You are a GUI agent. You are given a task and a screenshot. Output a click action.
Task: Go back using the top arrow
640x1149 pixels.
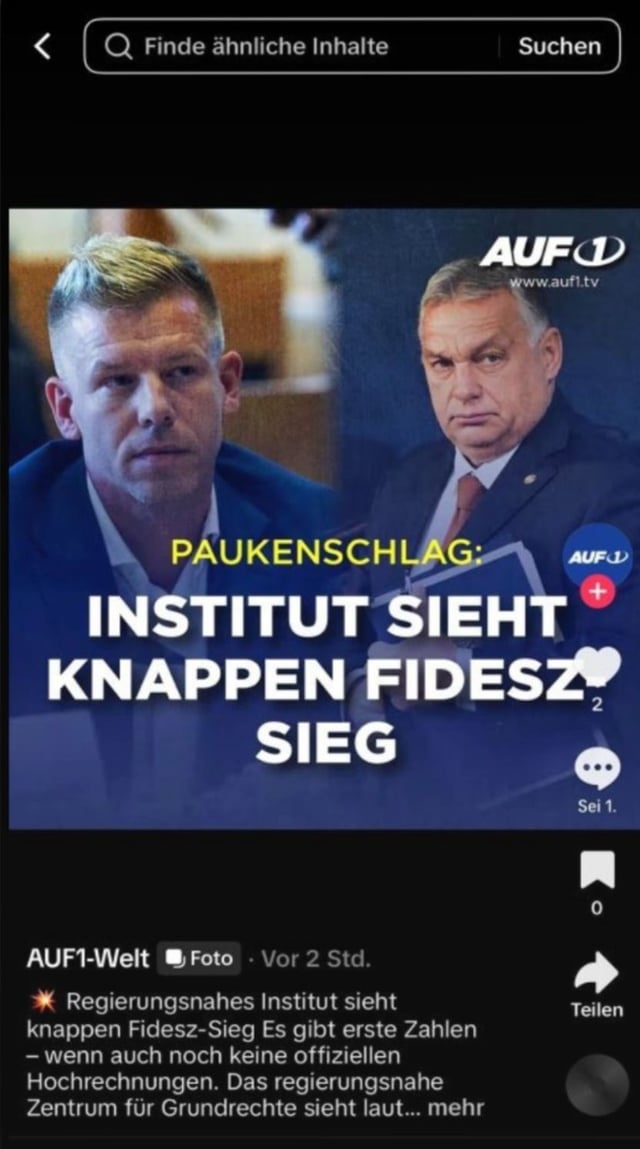click(x=42, y=46)
